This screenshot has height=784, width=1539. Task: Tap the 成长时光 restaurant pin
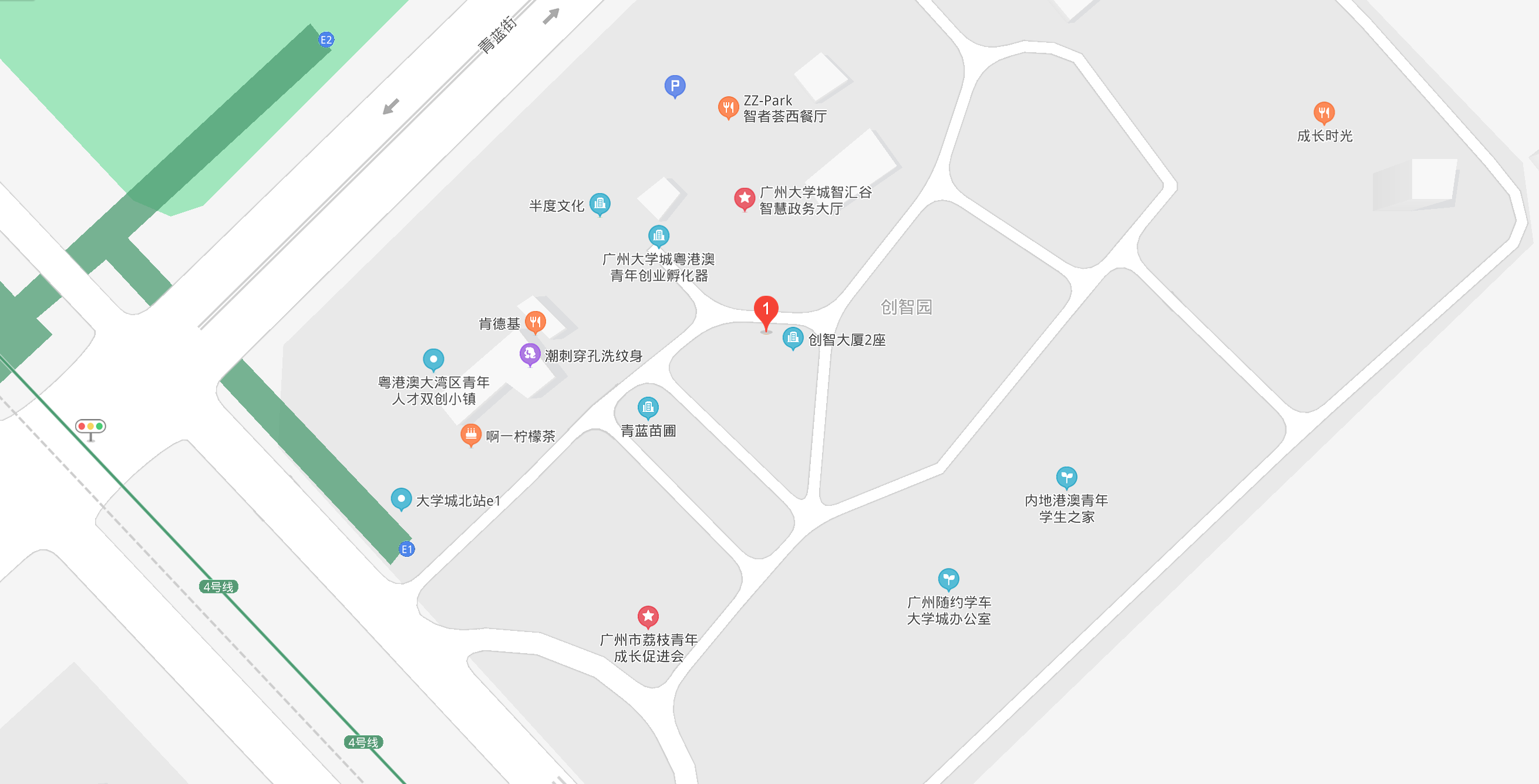[1324, 111]
